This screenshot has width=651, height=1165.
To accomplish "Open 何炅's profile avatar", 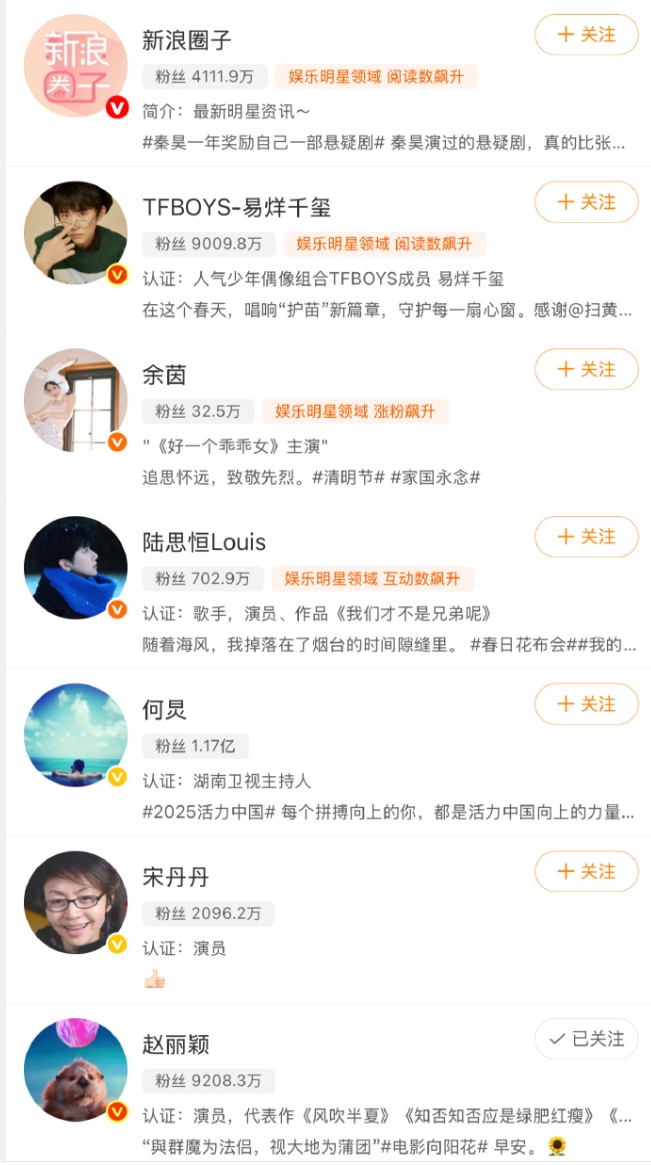I will pos(76,736).
